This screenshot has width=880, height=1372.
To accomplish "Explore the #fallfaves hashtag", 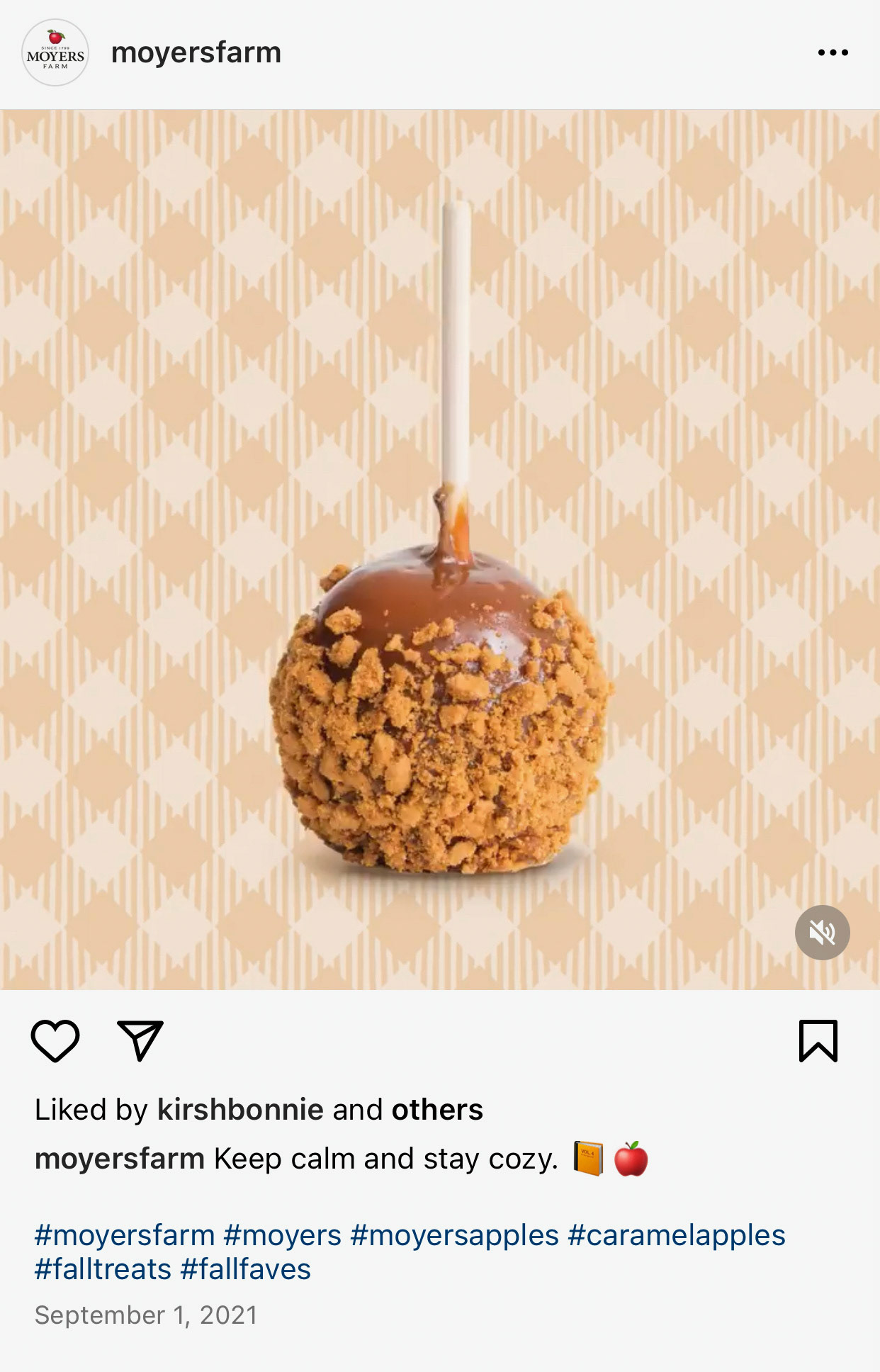I will click(246, 1269).
